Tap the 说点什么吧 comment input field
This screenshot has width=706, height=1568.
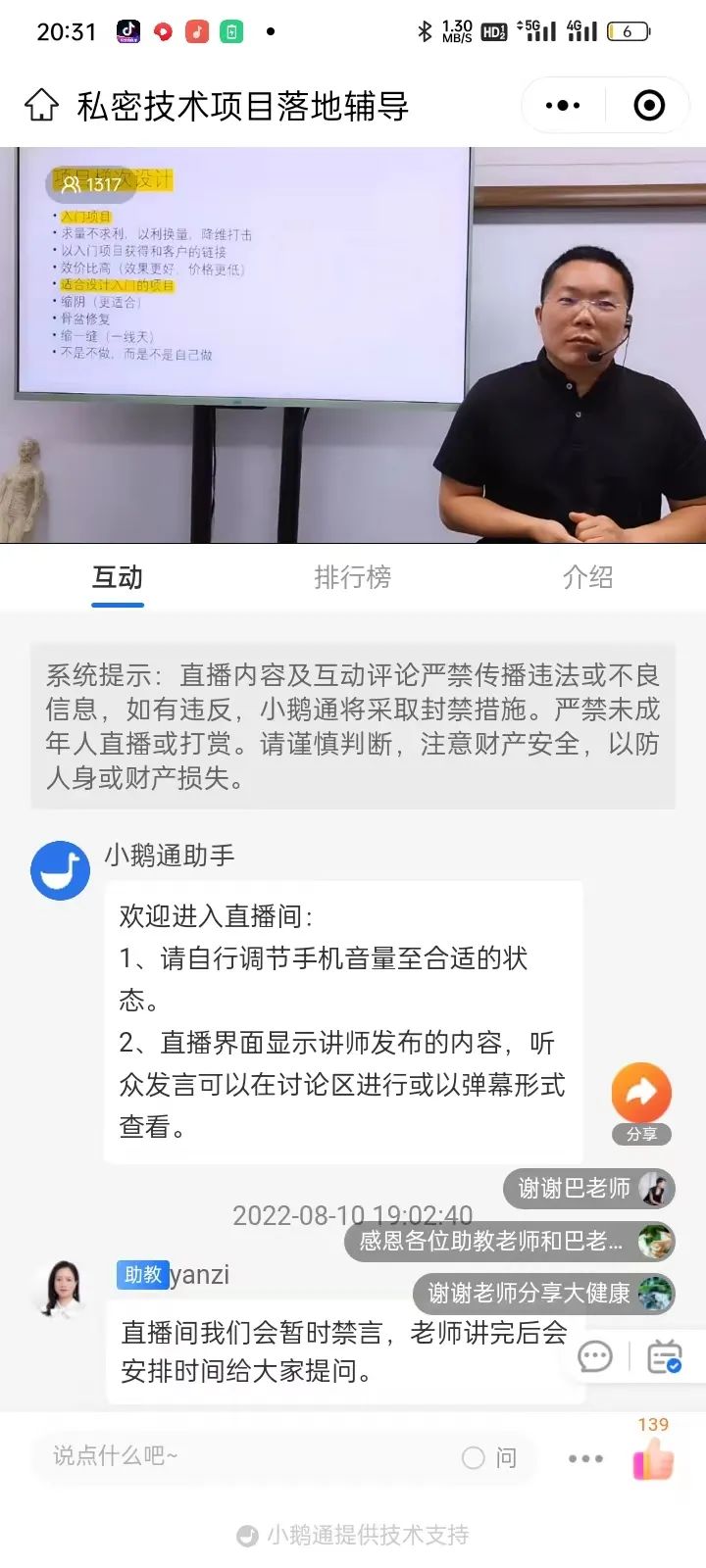[245, 1458]
